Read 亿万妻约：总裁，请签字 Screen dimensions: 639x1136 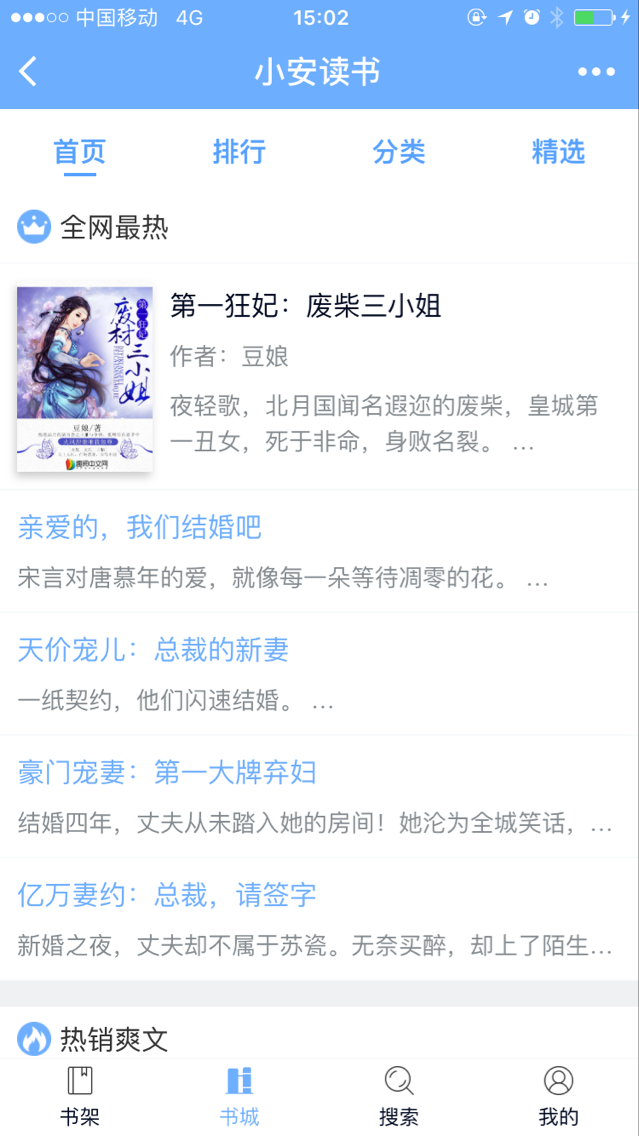167,895
